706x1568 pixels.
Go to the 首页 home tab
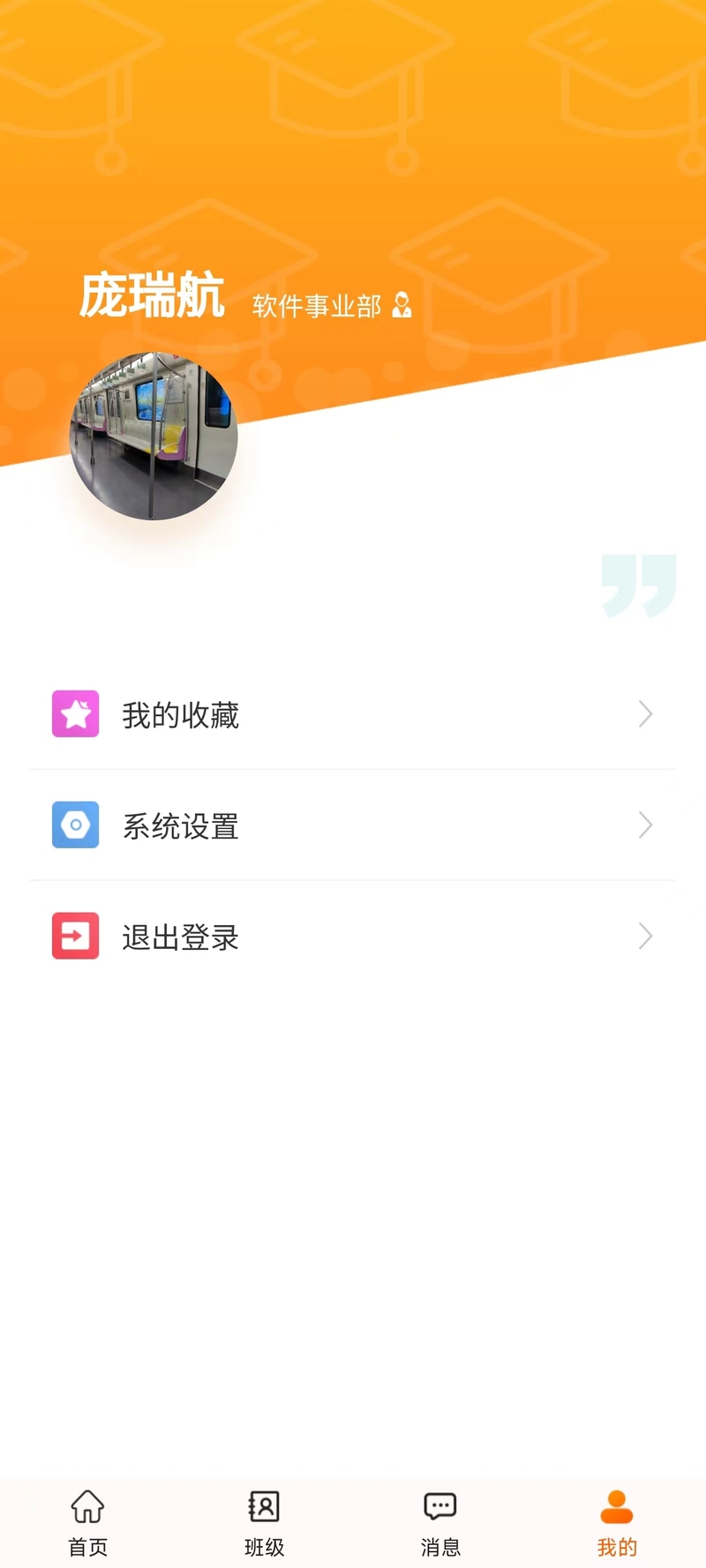click(x=88, y=1523)
